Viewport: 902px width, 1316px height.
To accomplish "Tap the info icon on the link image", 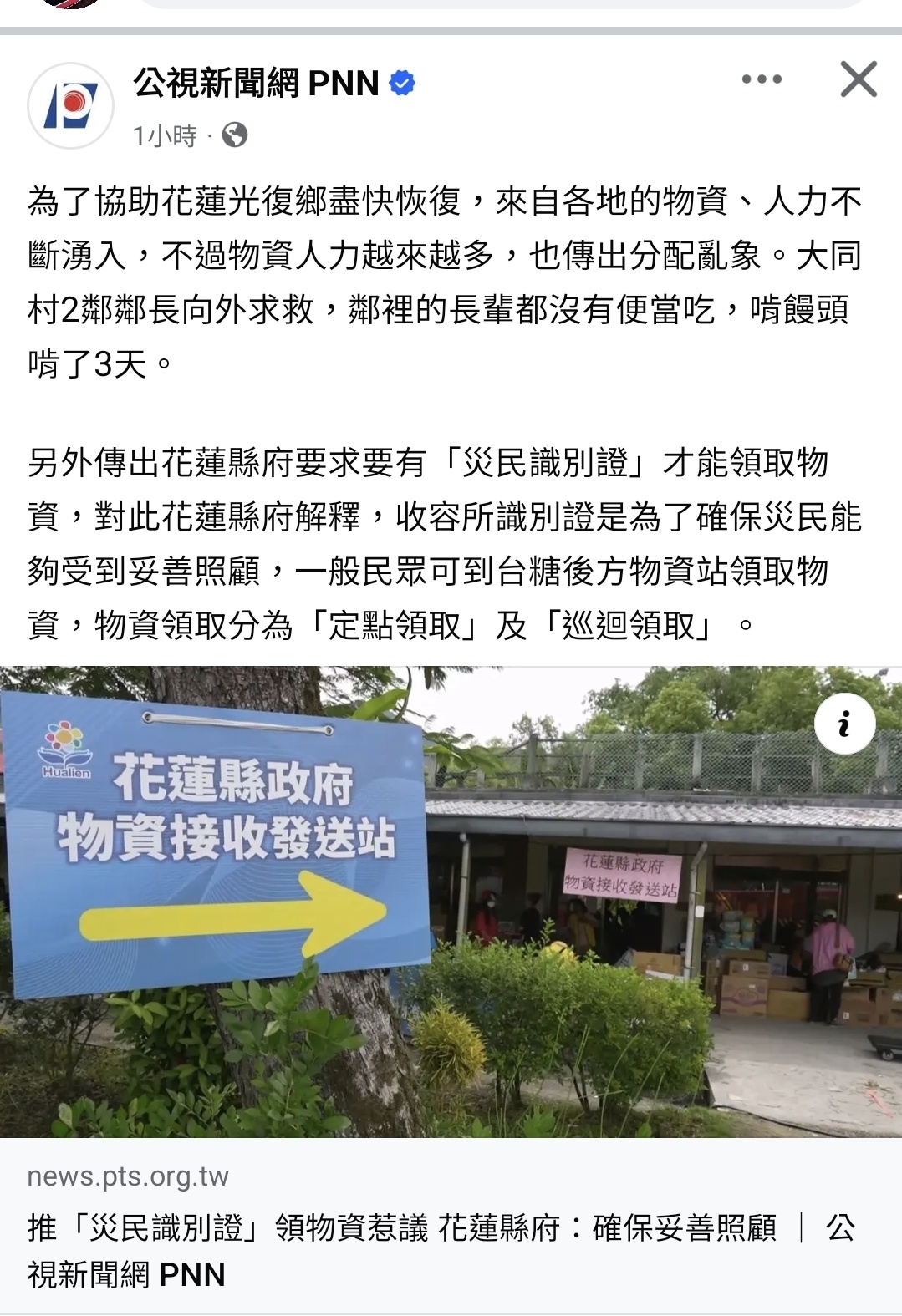I will tap(844, 724).
